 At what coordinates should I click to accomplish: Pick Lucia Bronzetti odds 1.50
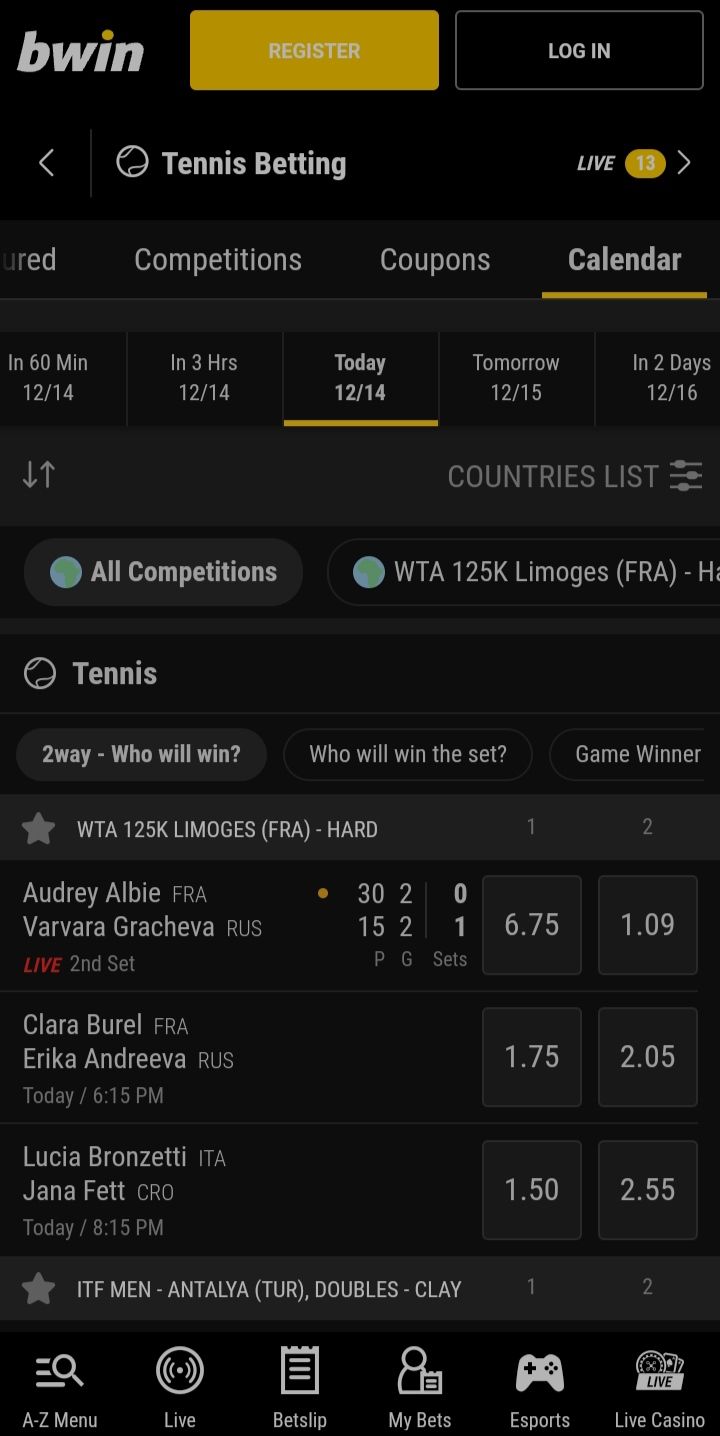tap(531, 1189)
